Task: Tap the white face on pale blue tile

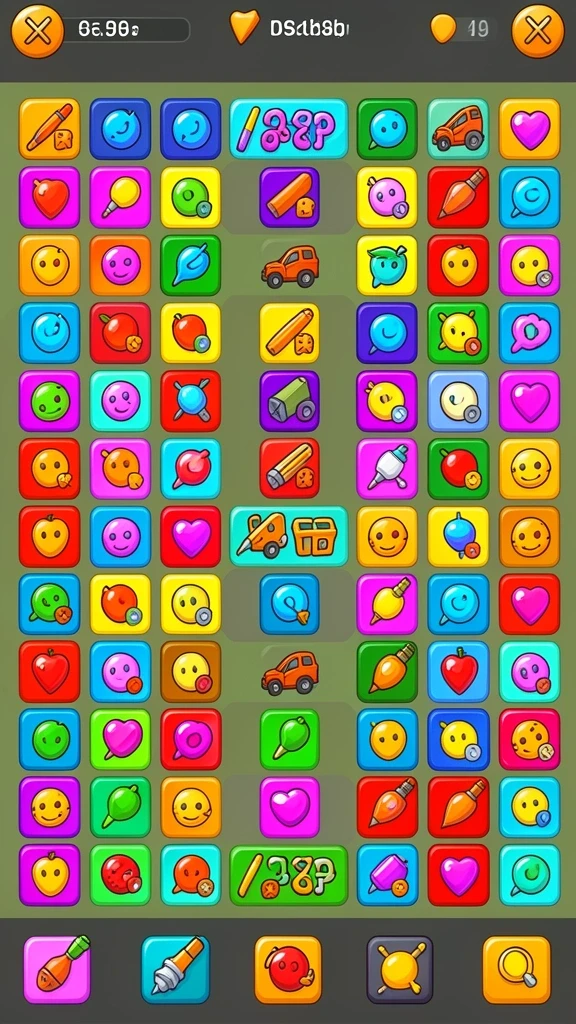Action: coord(458,401)
